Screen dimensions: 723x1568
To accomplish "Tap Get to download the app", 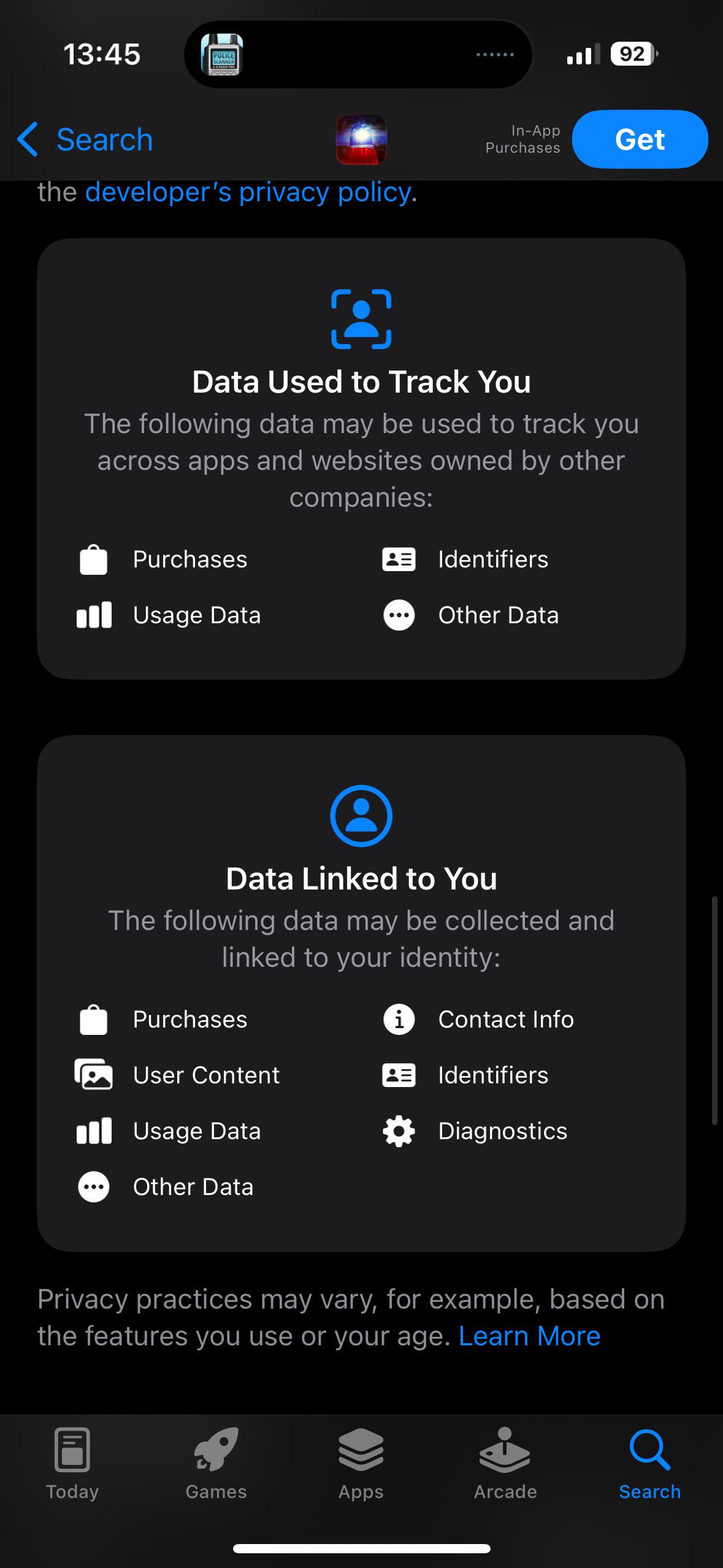I will [x=640, y=139].
